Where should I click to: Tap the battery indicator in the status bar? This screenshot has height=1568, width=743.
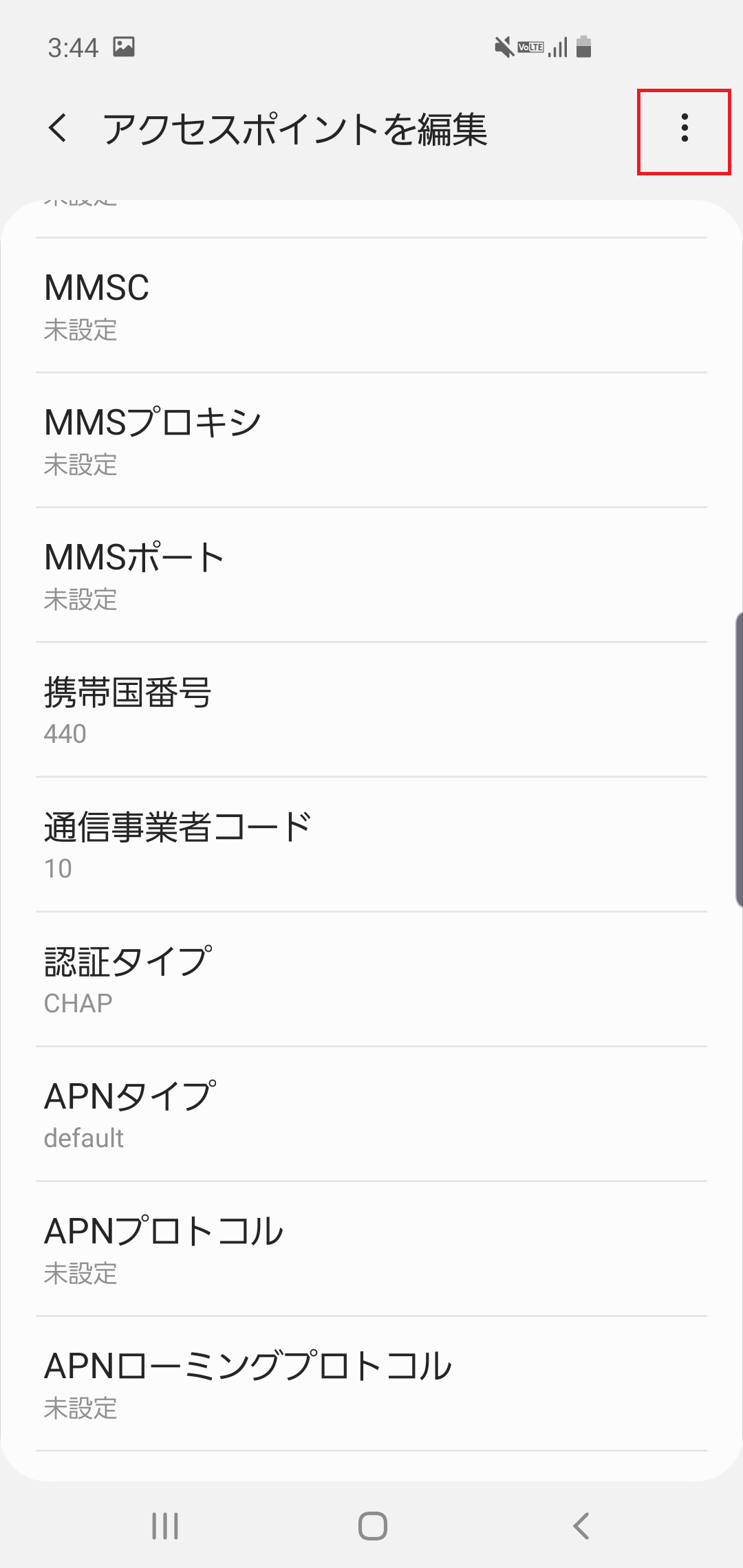[583, 47]
